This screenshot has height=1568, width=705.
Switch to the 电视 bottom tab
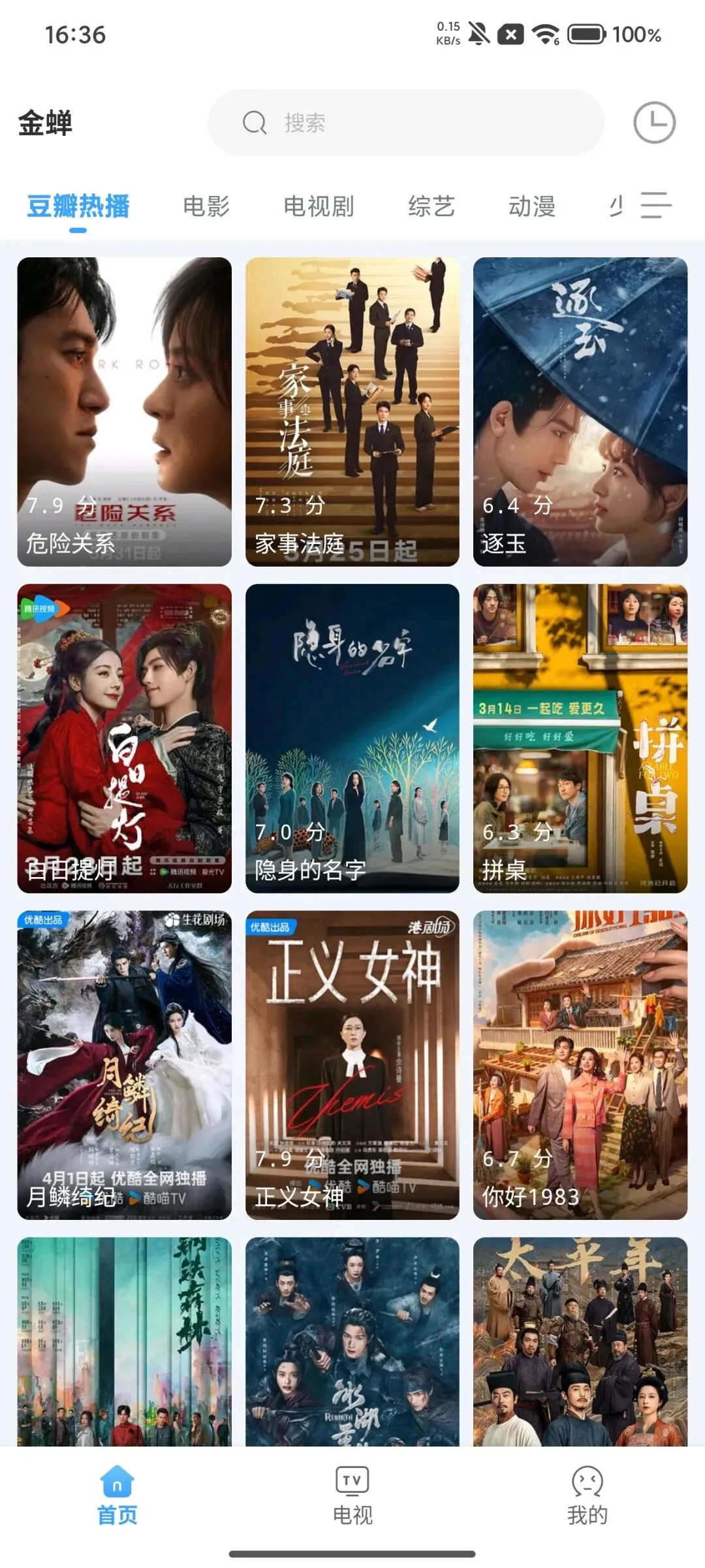click(352, 1496)
